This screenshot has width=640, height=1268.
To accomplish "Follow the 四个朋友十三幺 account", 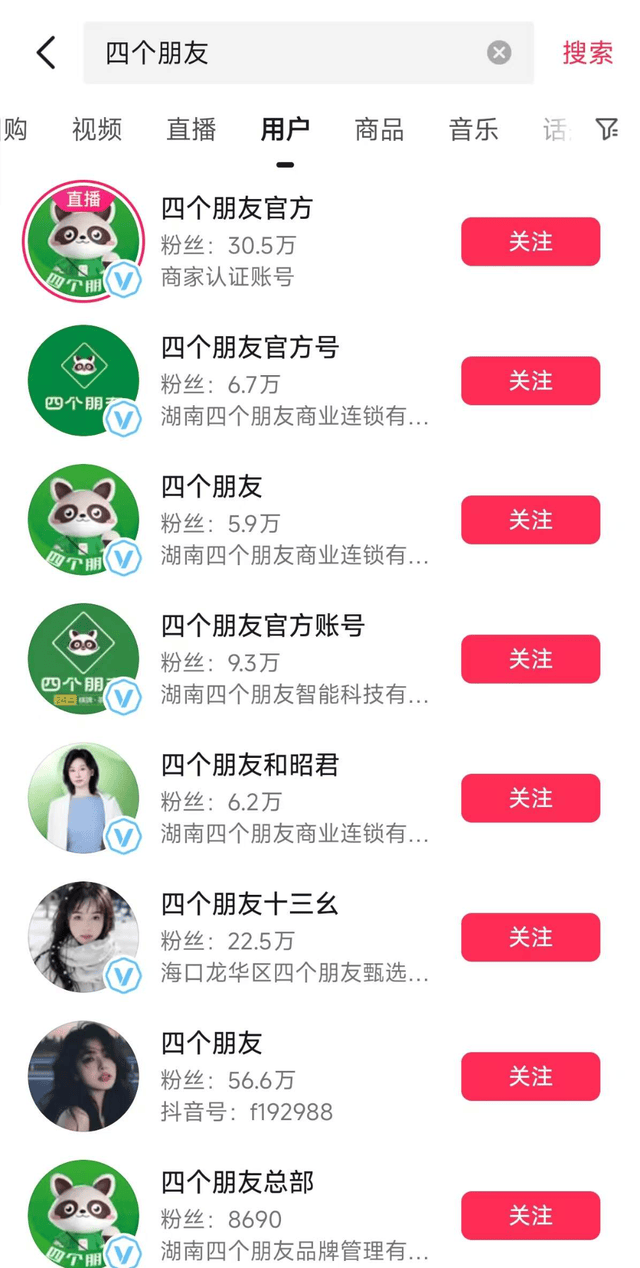I will [530, 937].
